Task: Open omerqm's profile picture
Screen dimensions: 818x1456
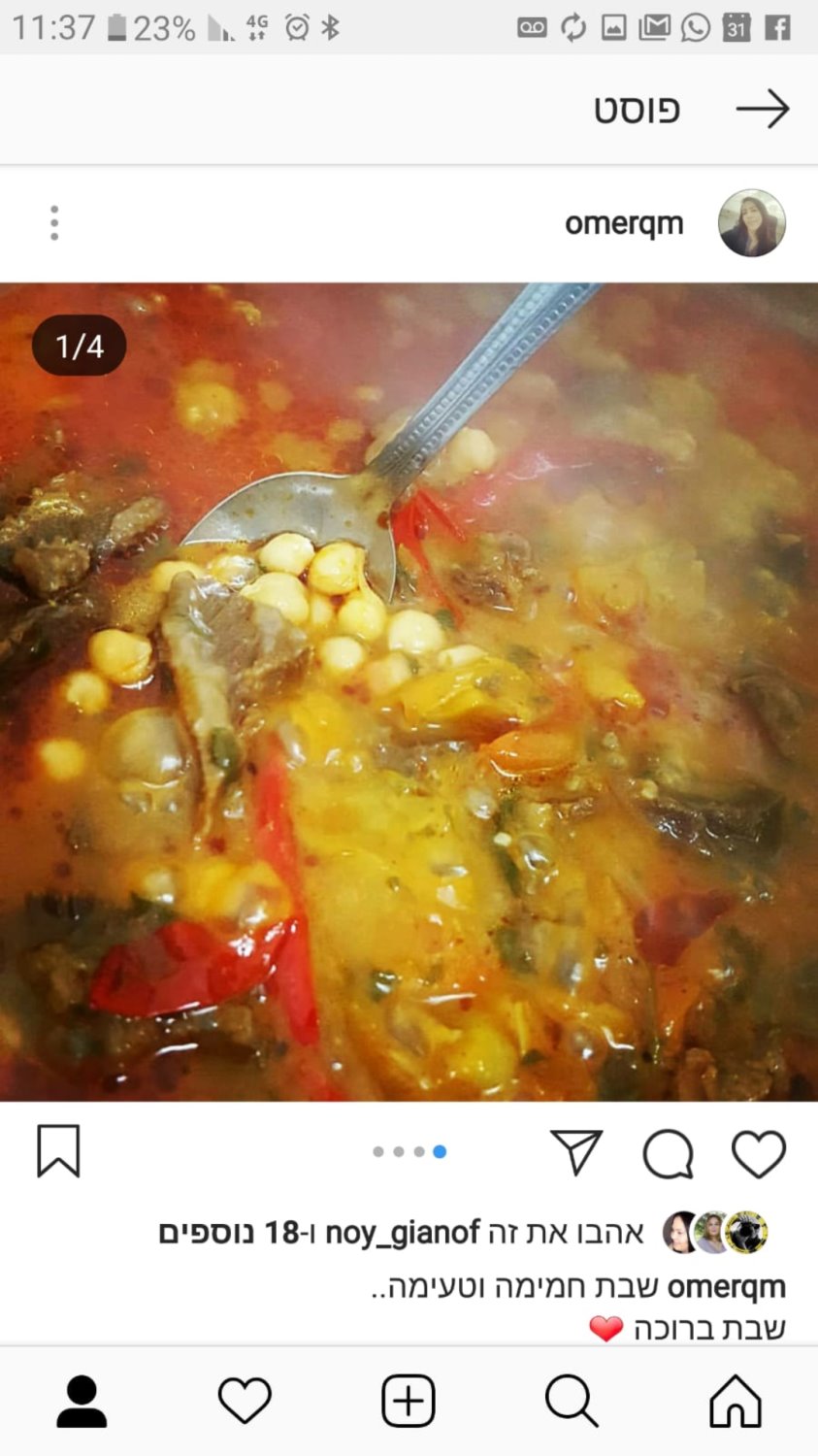Action: click(x=751, y=223)
